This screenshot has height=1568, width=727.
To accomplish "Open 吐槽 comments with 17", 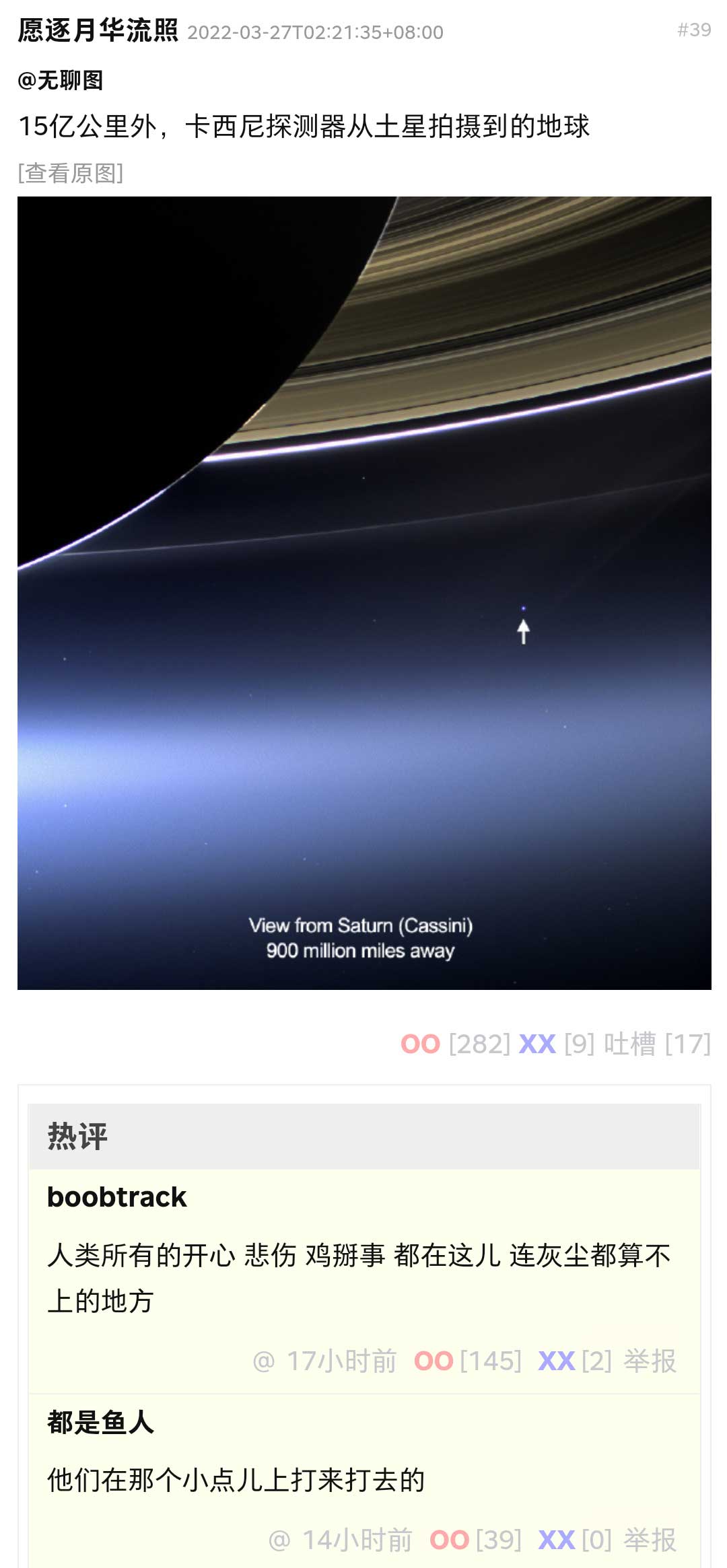I will (656, 1044).
